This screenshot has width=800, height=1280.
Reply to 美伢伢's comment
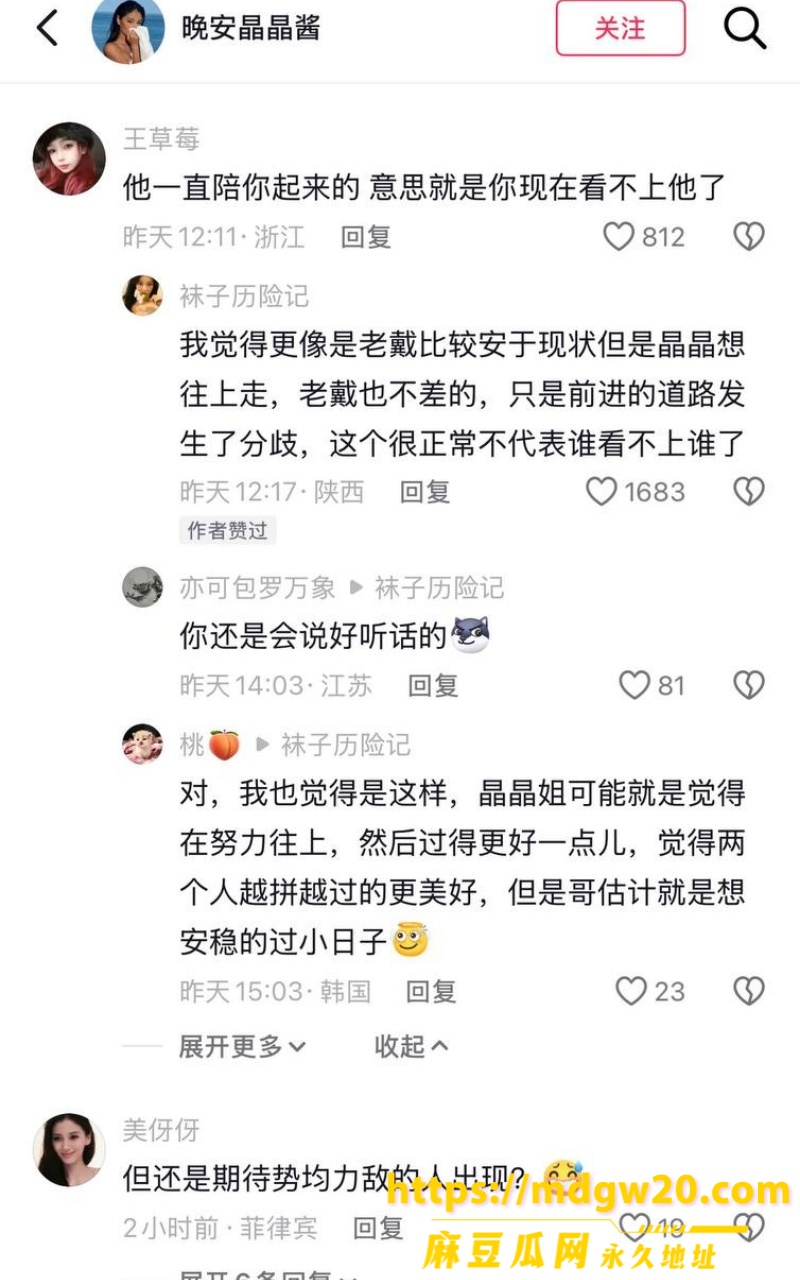click(378, 1227)
